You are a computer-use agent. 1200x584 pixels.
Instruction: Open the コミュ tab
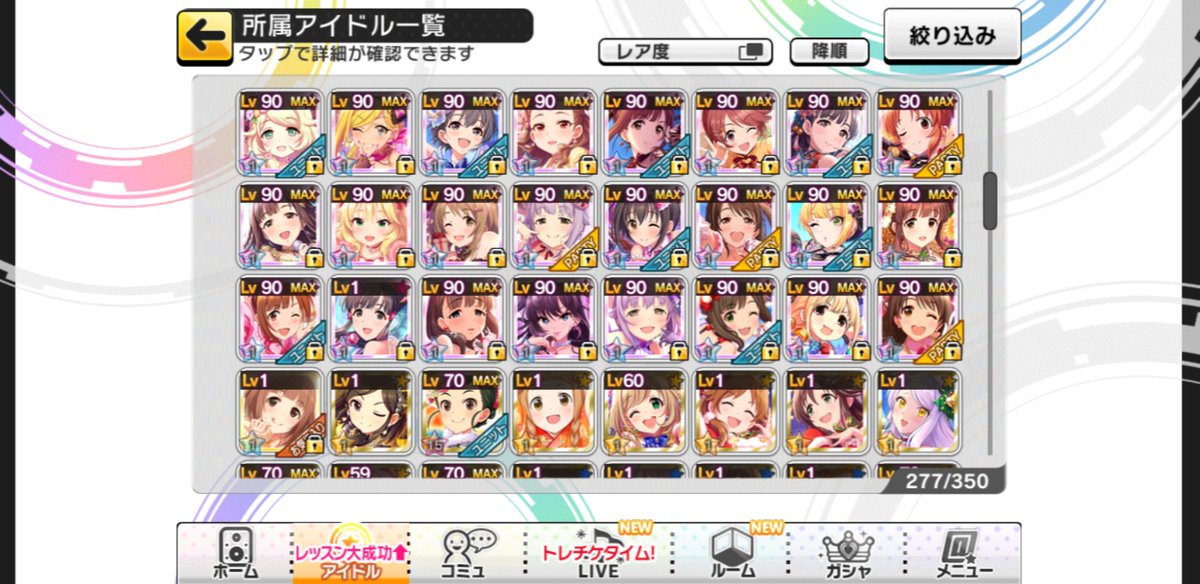467,553
